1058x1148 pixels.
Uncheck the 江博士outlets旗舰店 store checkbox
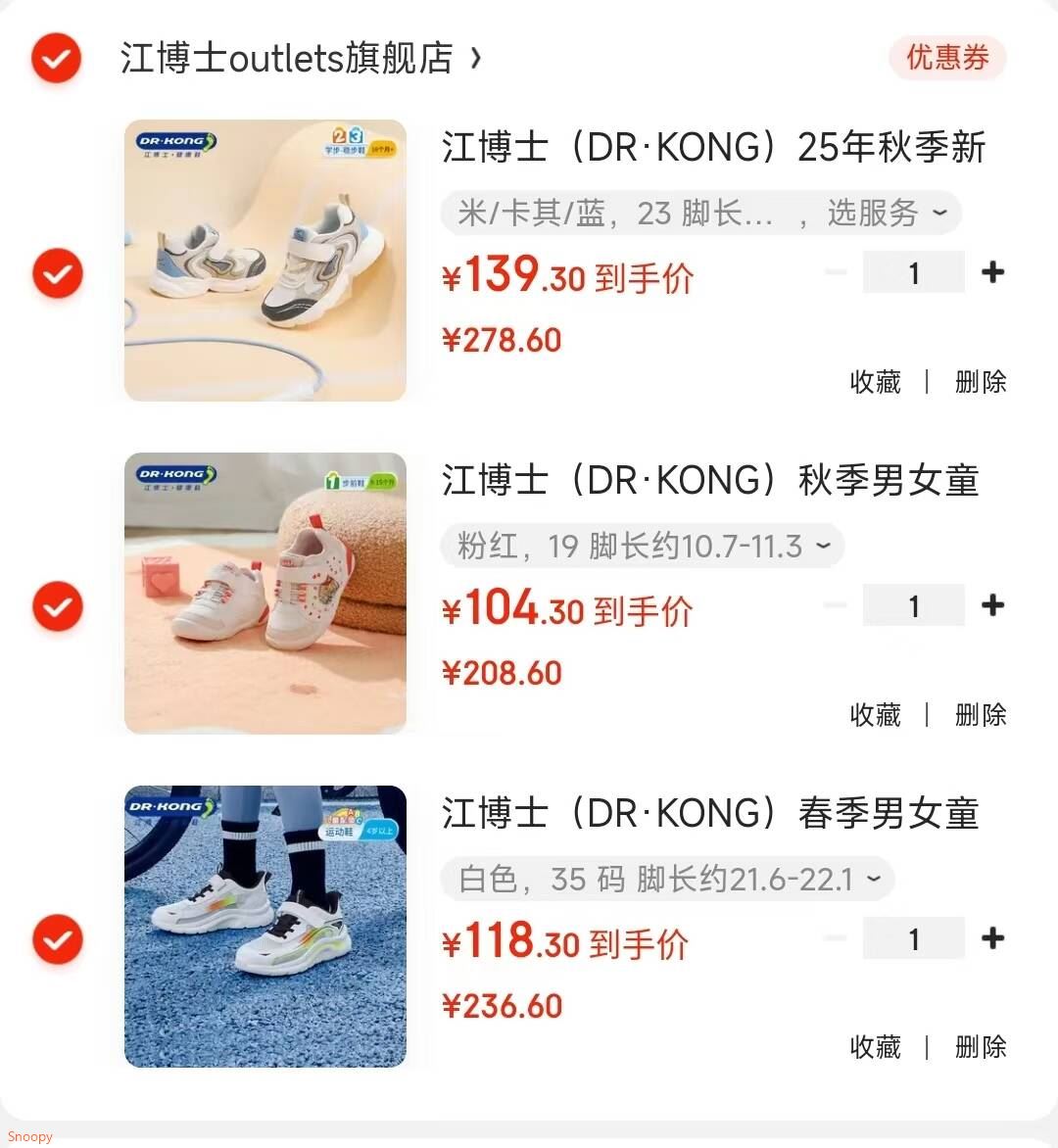click(x=57, y=59)
